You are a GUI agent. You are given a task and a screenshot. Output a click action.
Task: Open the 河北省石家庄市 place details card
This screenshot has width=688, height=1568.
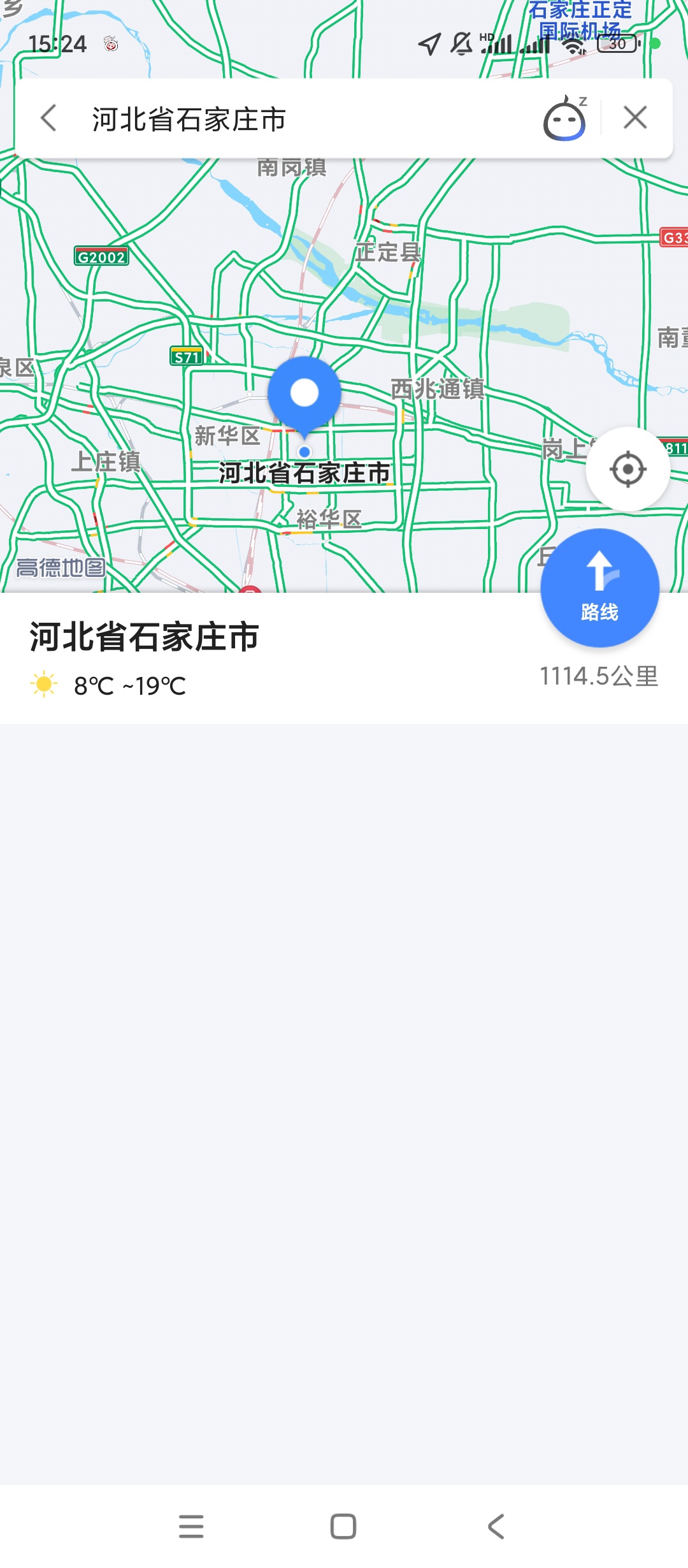145,637
